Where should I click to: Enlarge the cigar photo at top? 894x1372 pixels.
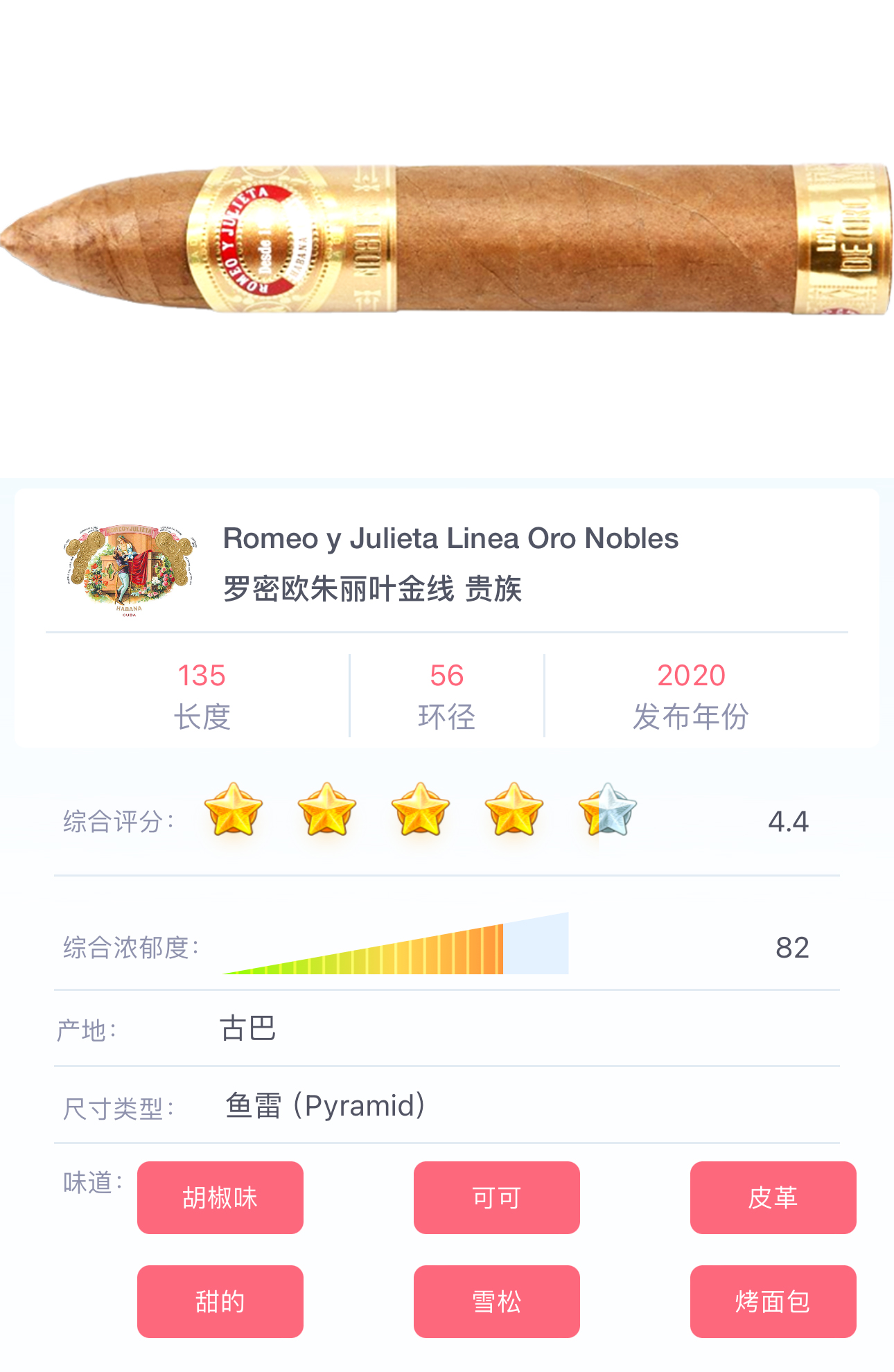click(x=447, y=239)
